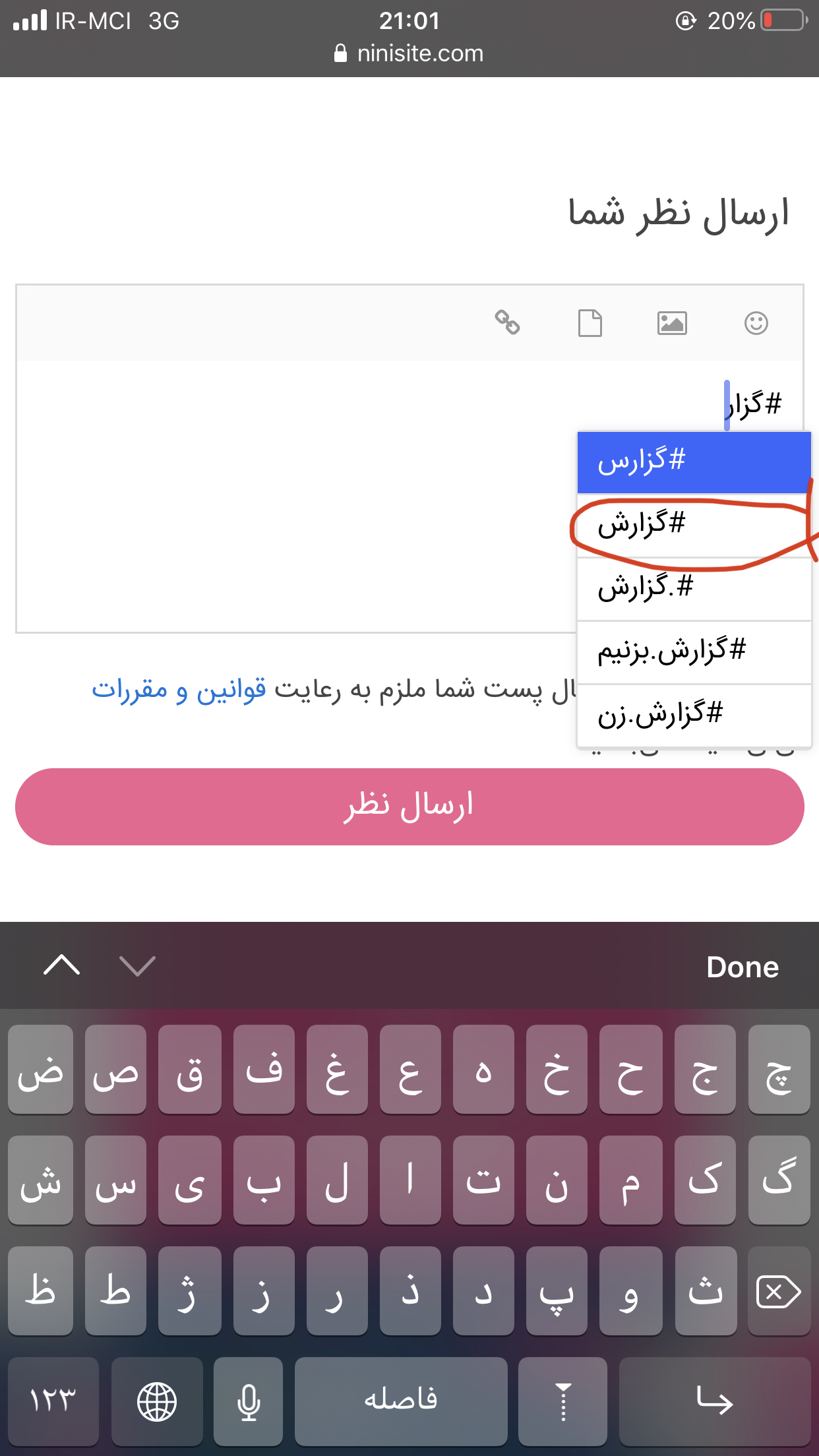819x1456 pixels.
Task: Select the #گزارس hashtag suggestion
Action: pos(693,462)
